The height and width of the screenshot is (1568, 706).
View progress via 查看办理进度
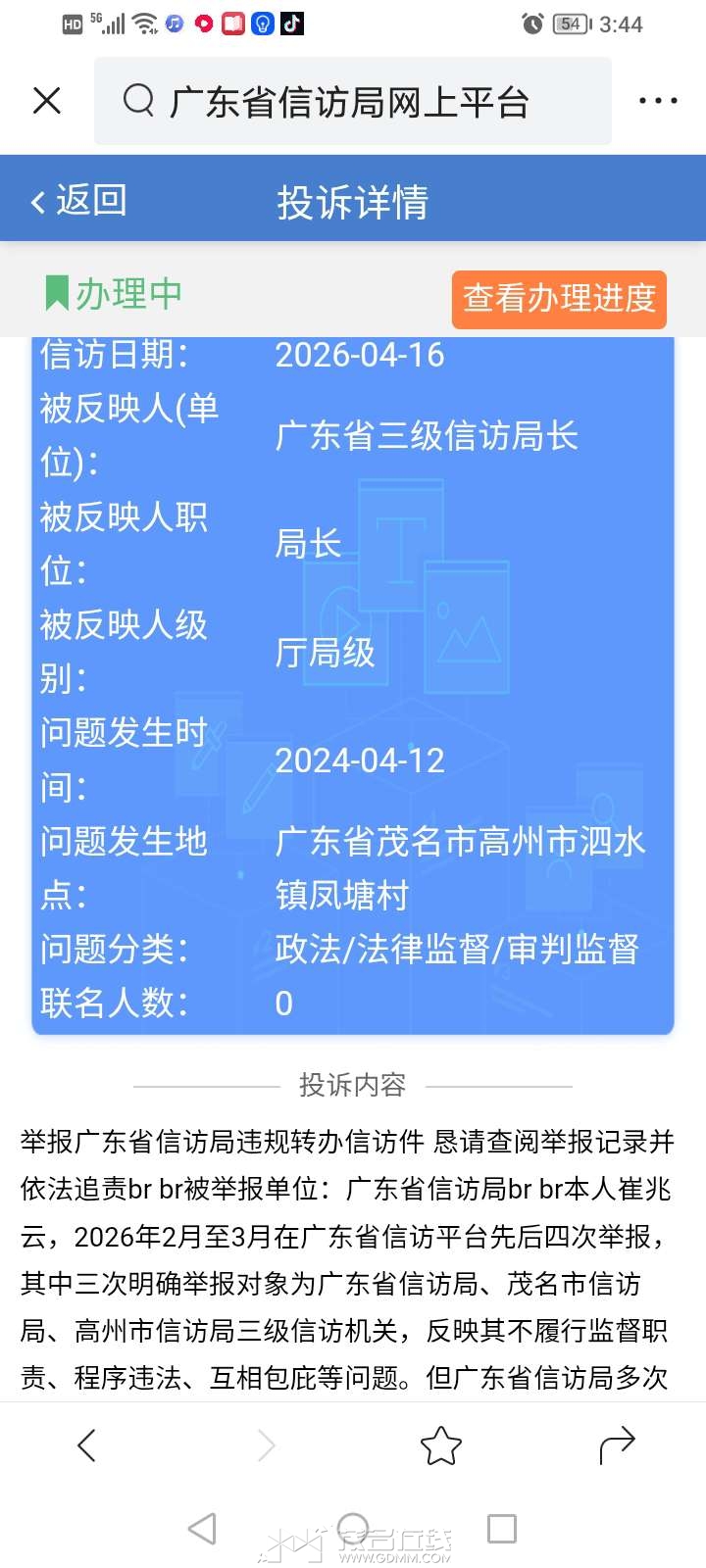[559, 299]
